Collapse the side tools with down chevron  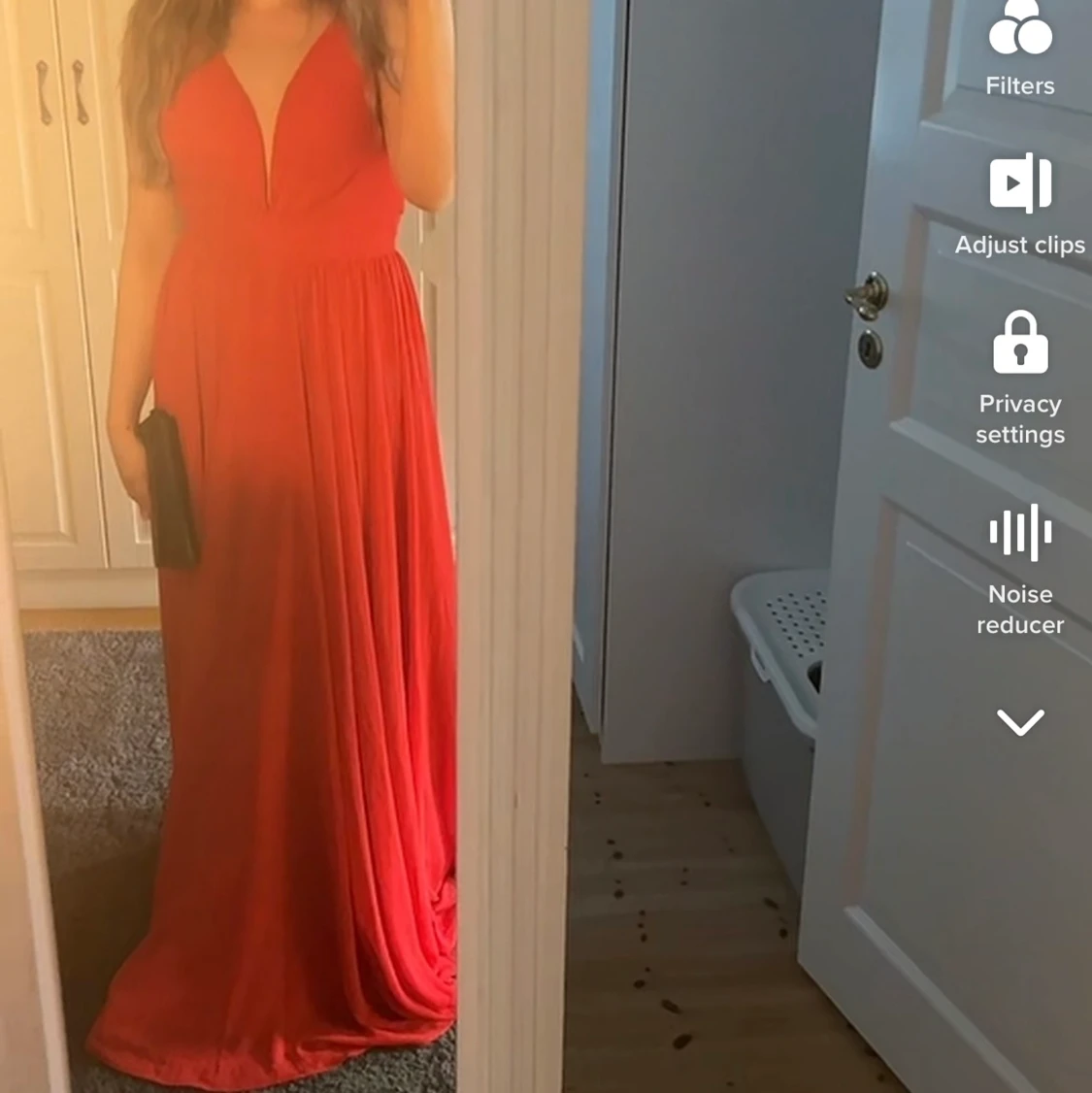pos(1019,722)
